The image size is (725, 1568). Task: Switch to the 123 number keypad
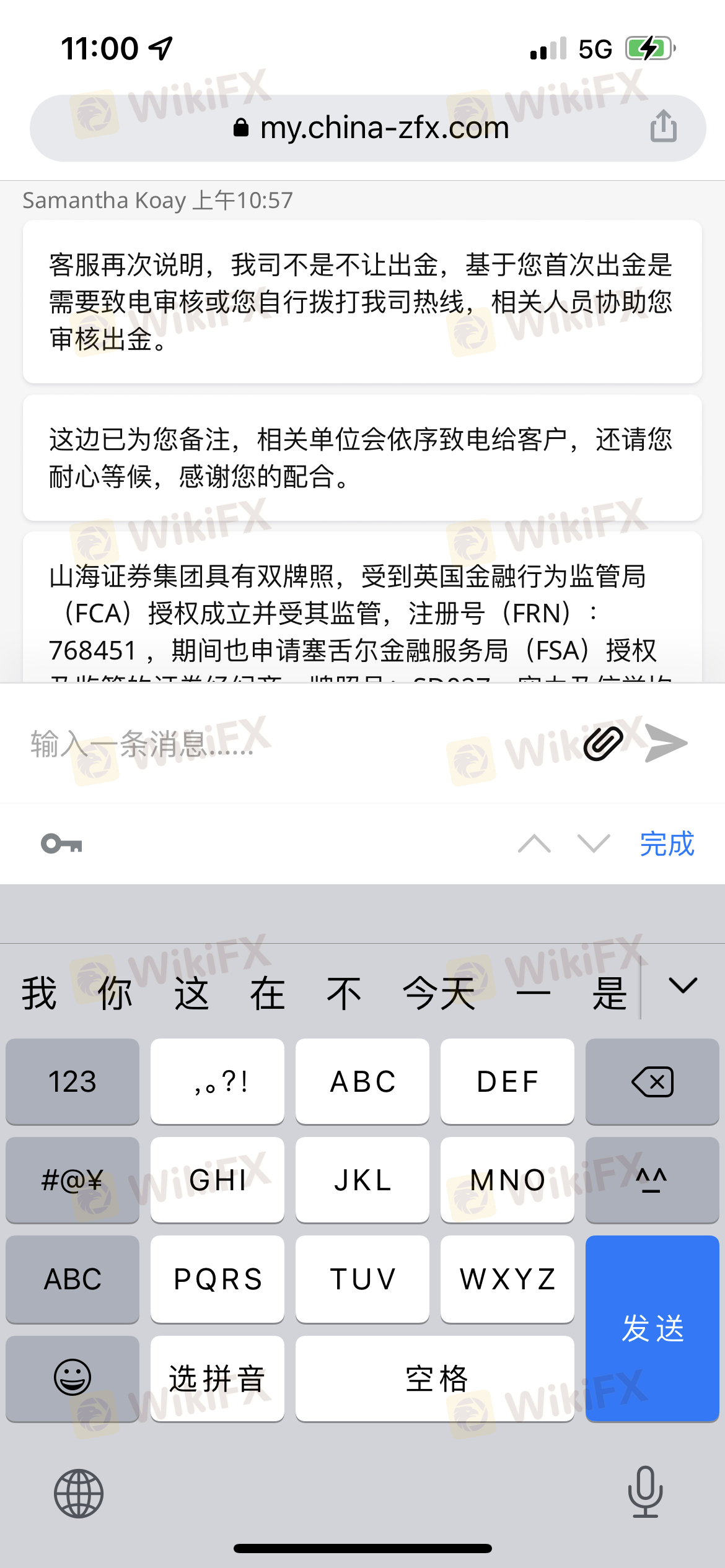[x=72, y=1081]
